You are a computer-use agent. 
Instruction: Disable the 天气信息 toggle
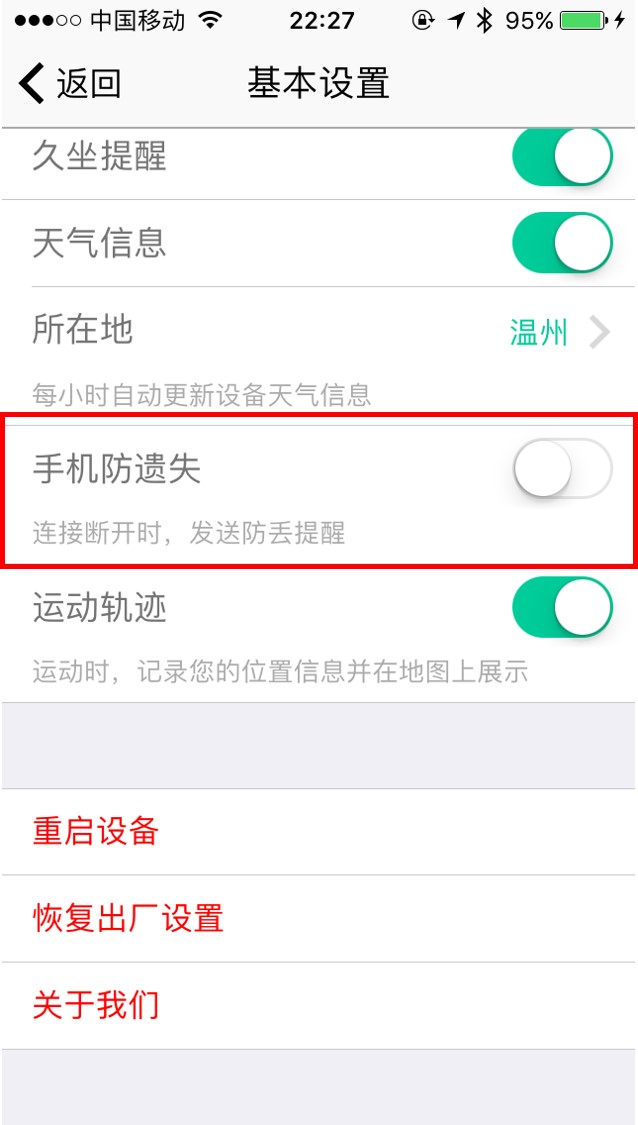point(561,243)
